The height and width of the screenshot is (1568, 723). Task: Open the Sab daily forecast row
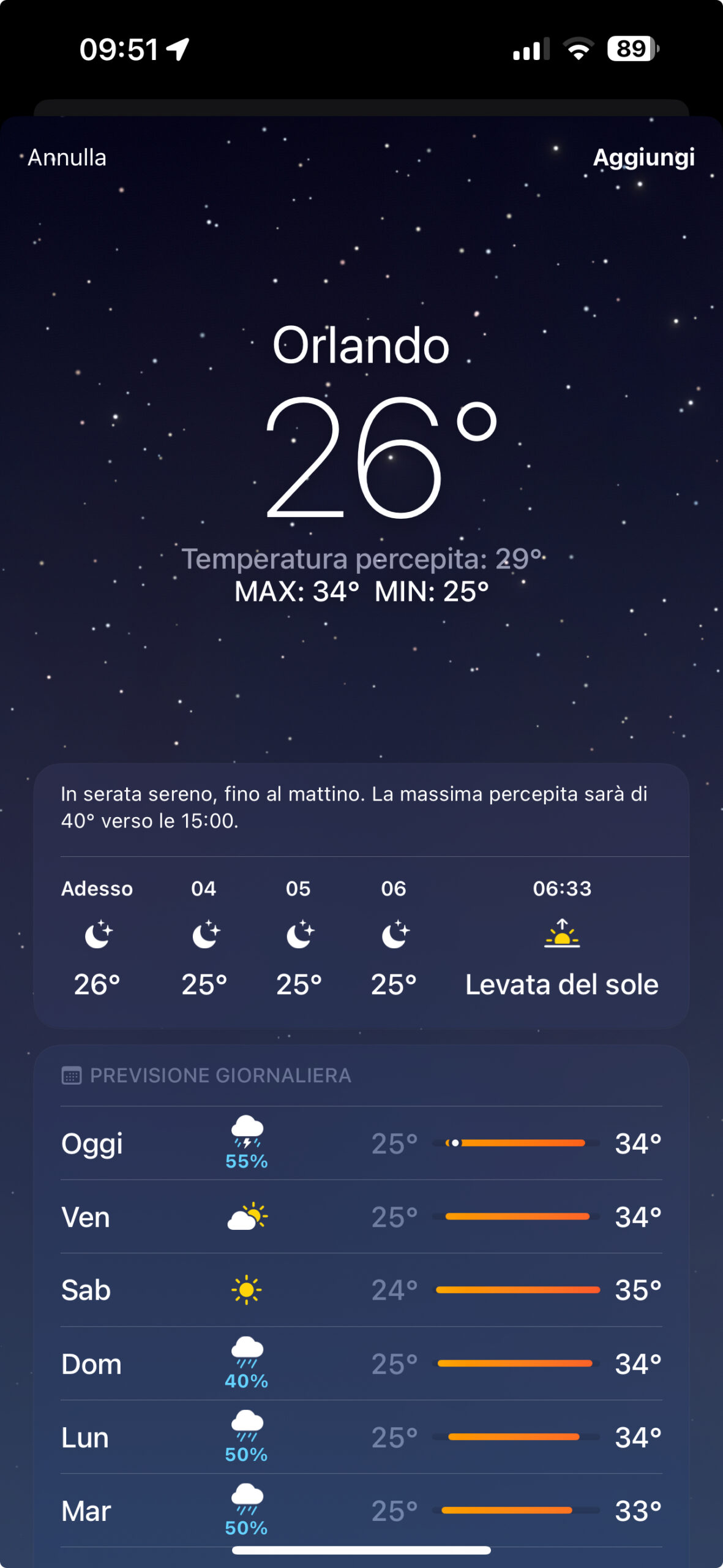(361, 1290)
